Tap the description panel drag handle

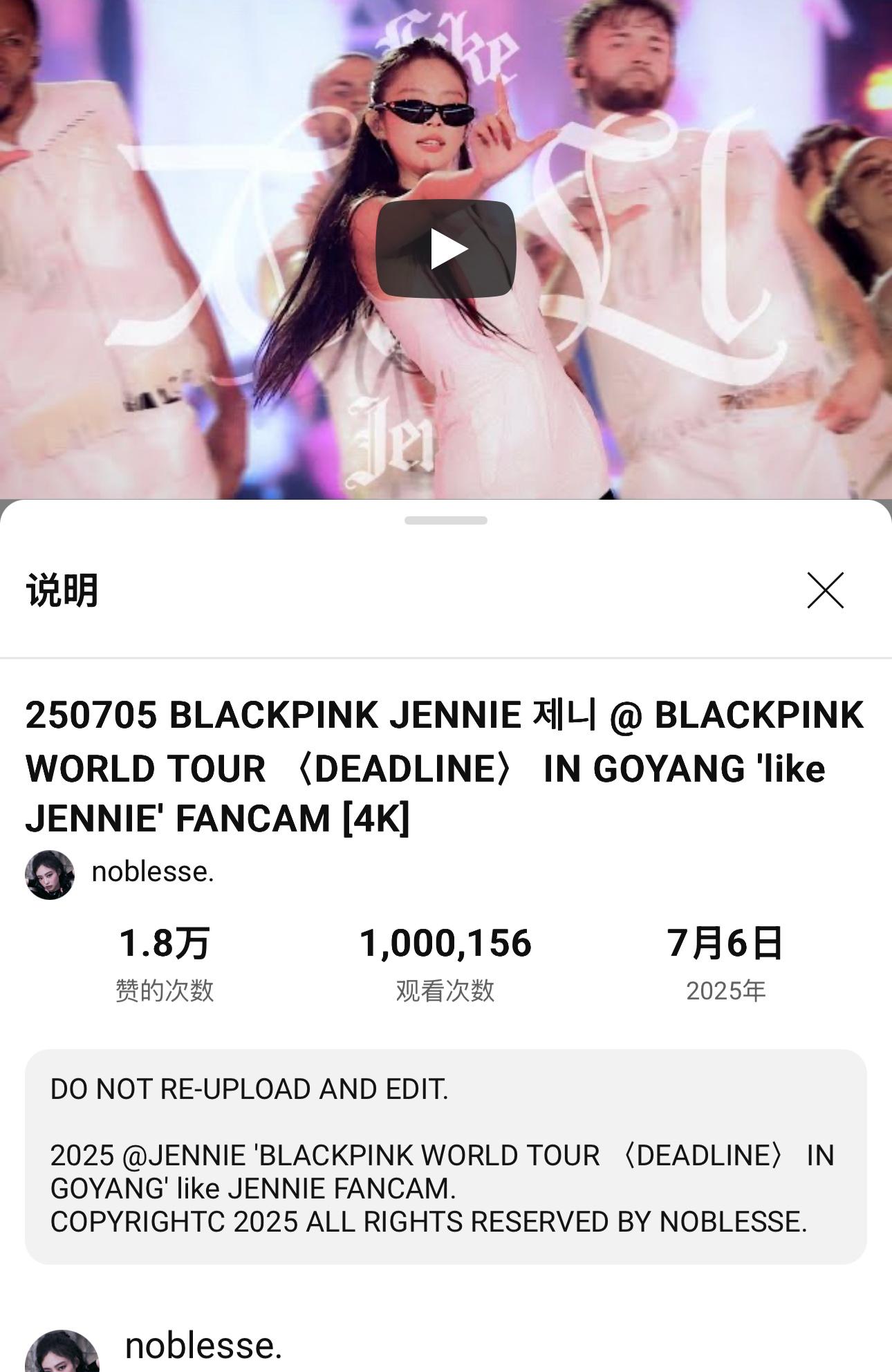click(446, 520)
